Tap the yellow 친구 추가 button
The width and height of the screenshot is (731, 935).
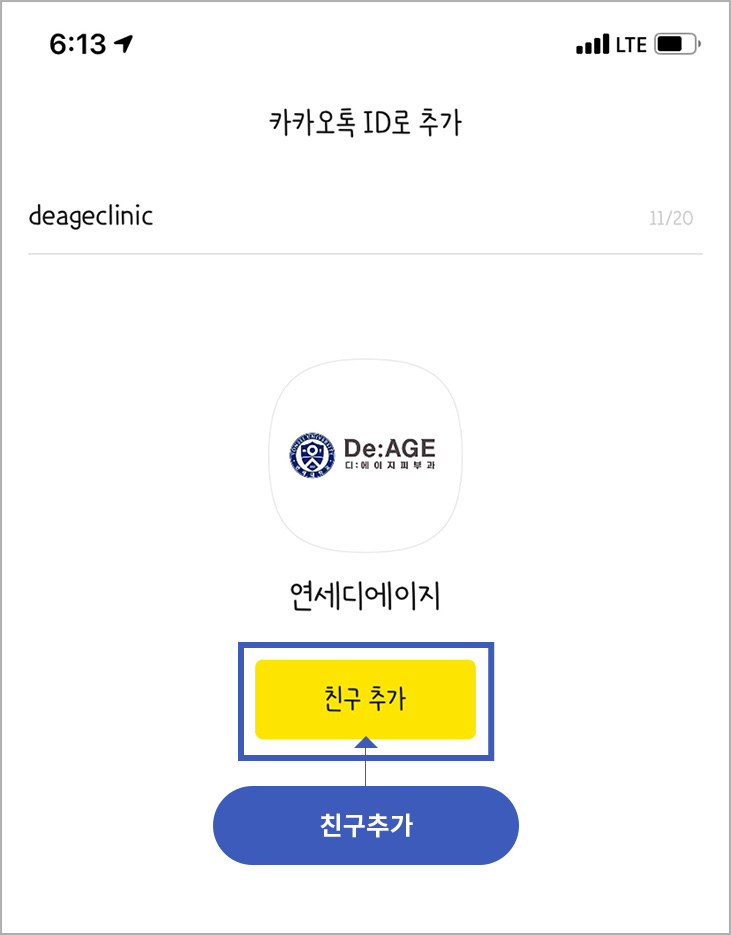tap(365, 699)
